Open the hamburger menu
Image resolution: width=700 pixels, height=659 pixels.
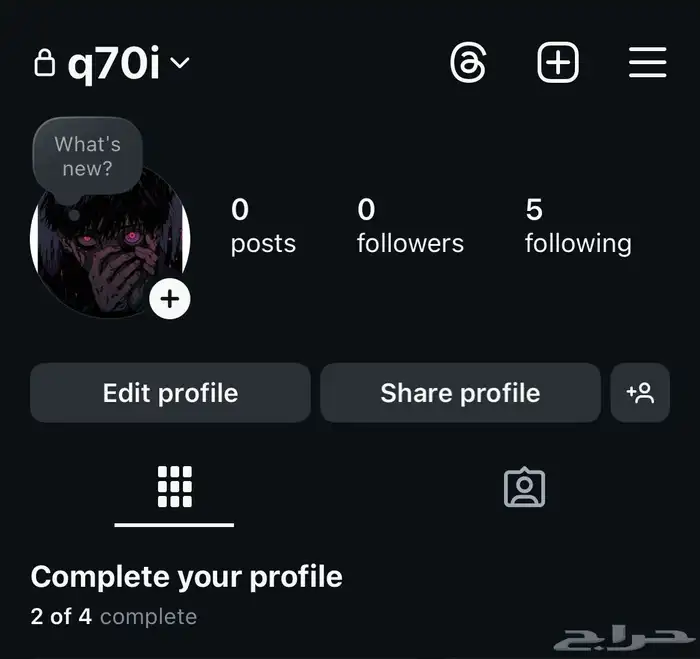[647, 64]
